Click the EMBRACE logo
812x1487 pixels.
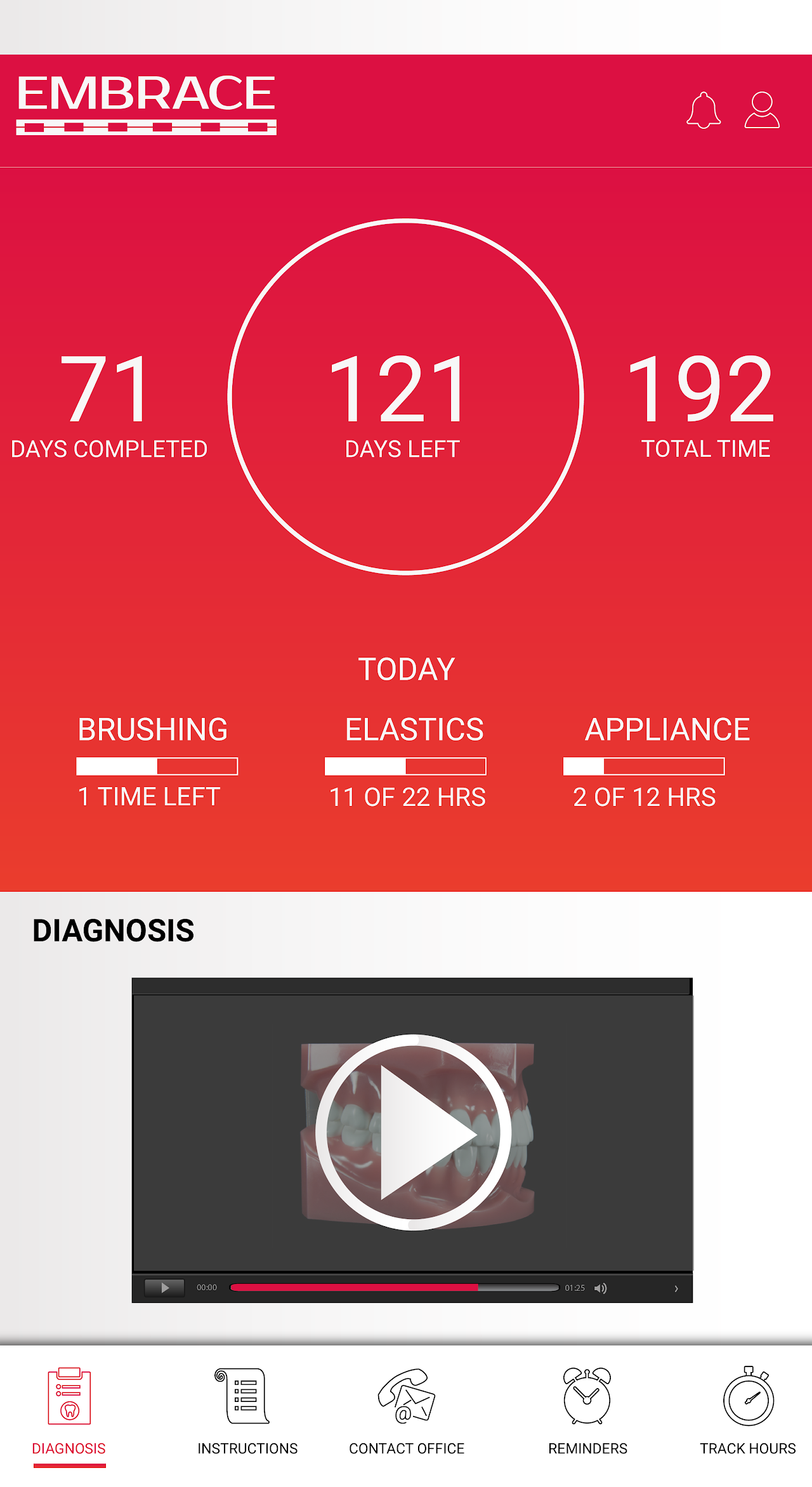tap(146, 105)
